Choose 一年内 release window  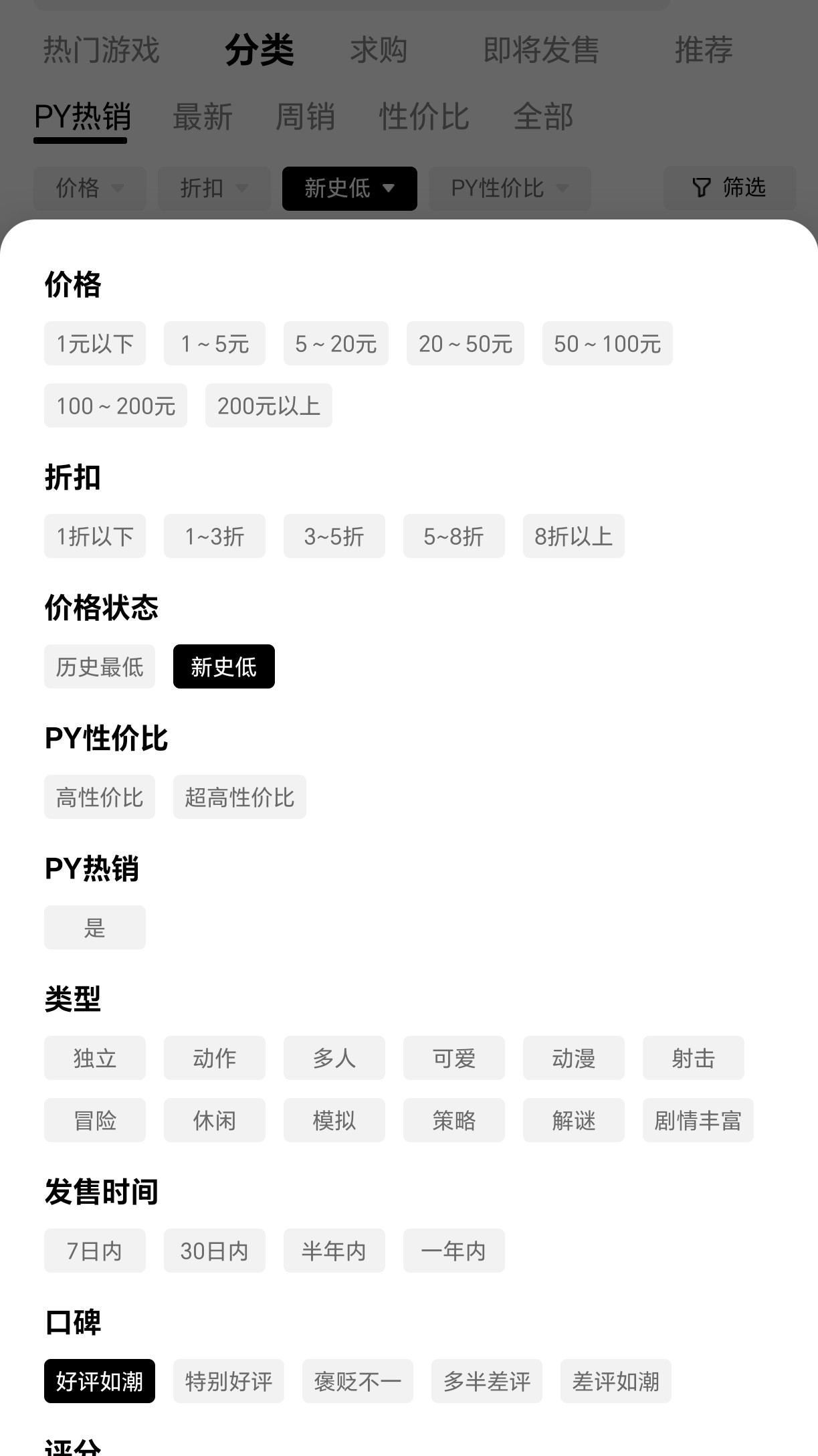(453, 1251)
